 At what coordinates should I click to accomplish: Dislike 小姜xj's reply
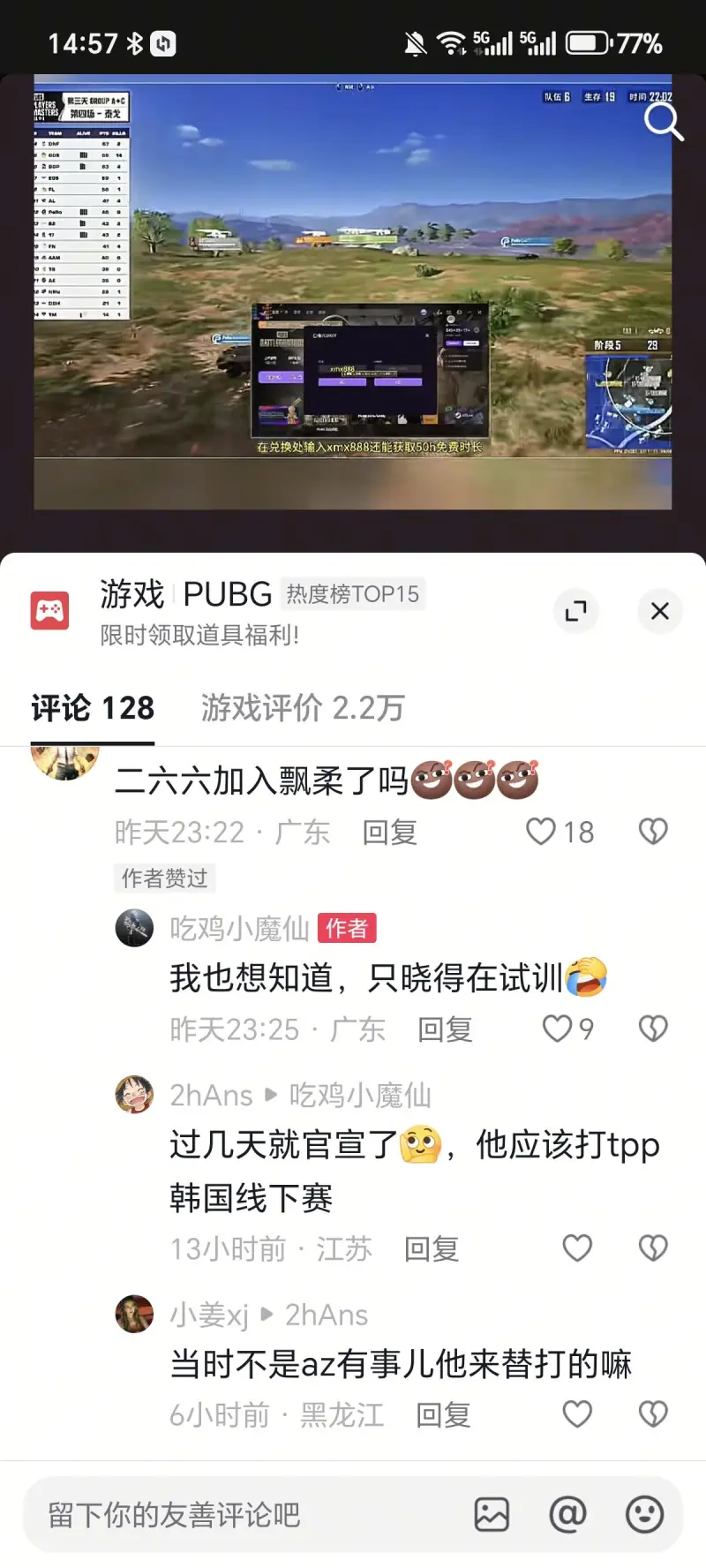[x=653, y=1414]
